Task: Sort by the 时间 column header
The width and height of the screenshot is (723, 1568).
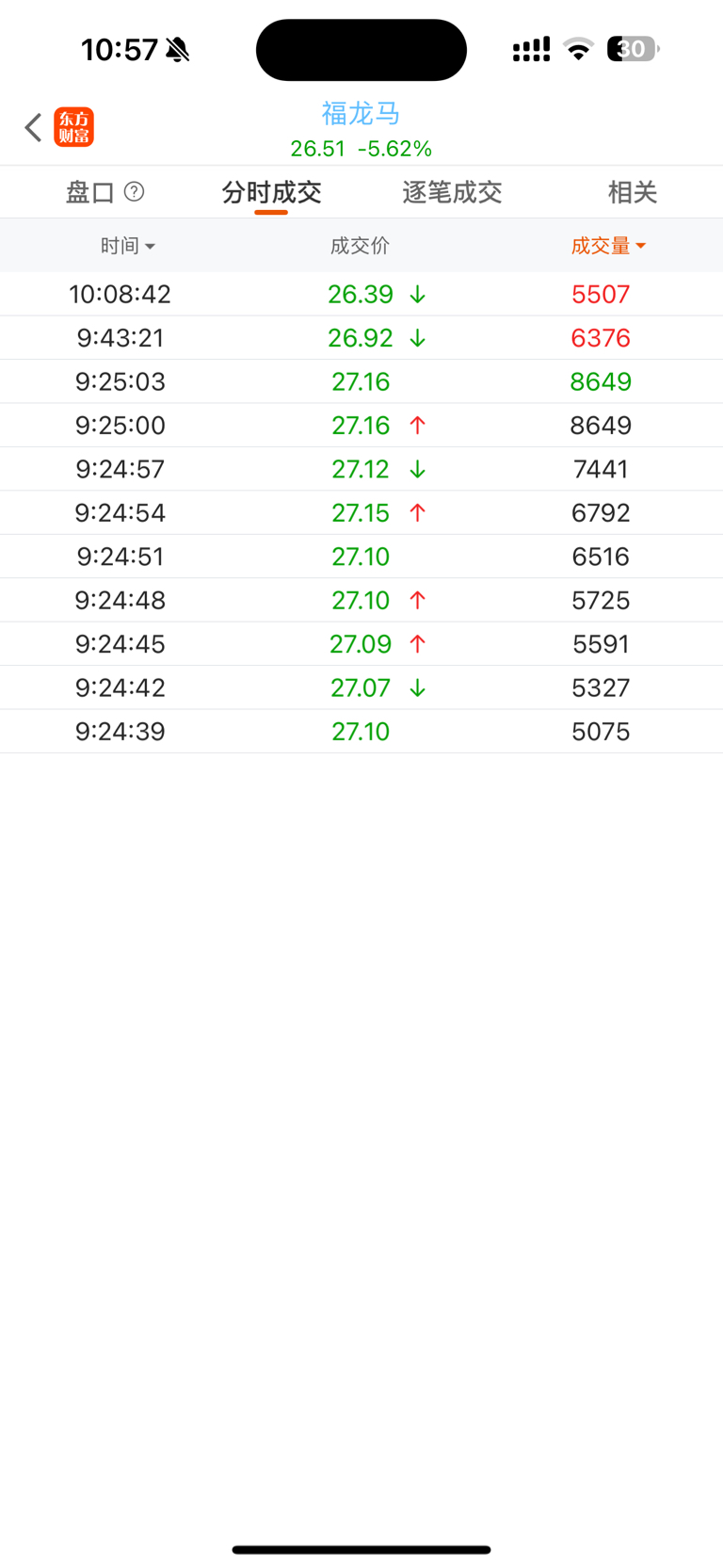Action: click(x=127, y=246)
